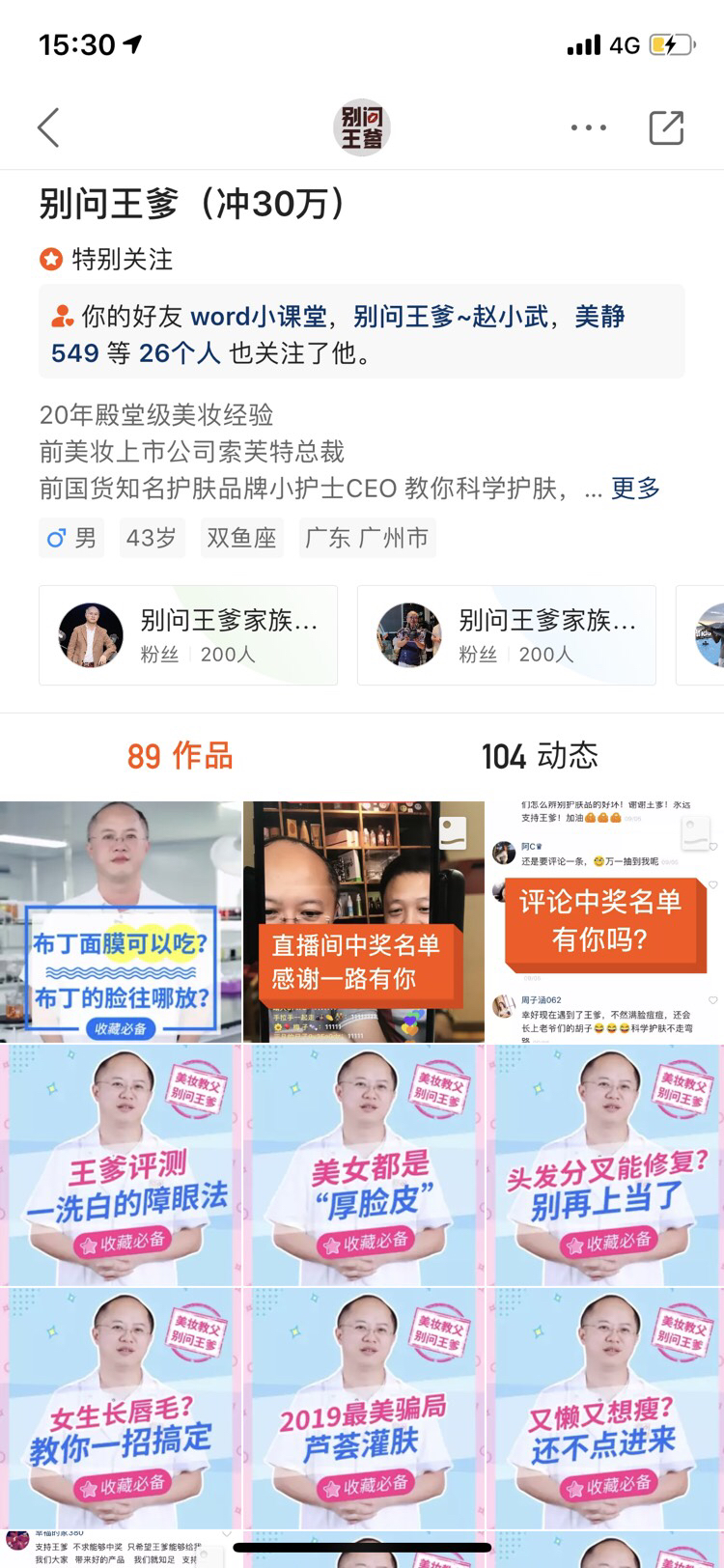Open the first 别问王爹家族 fan group card
This screenshot has width=724, height=1568.
(x=188, y=635)
